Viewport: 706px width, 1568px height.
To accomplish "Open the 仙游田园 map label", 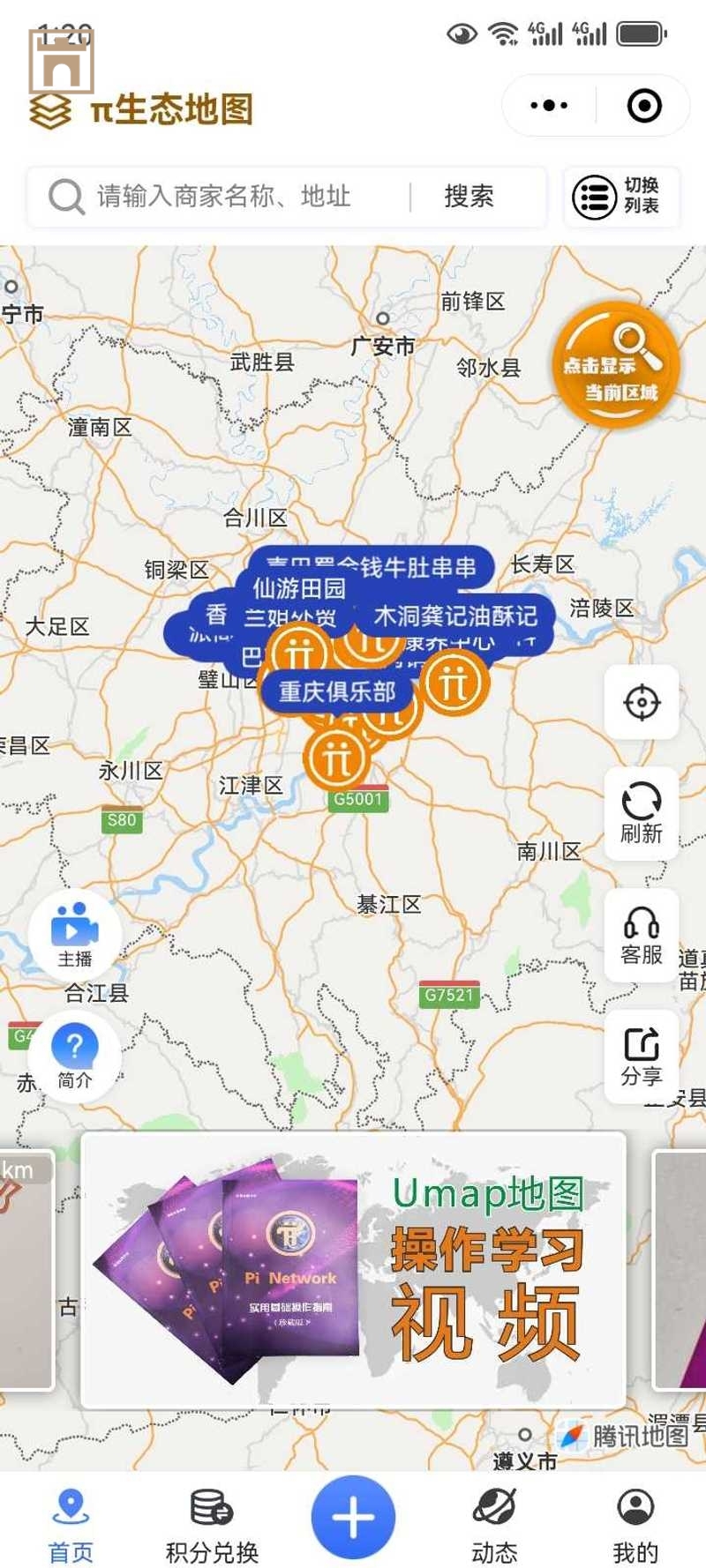I will 299,587.
